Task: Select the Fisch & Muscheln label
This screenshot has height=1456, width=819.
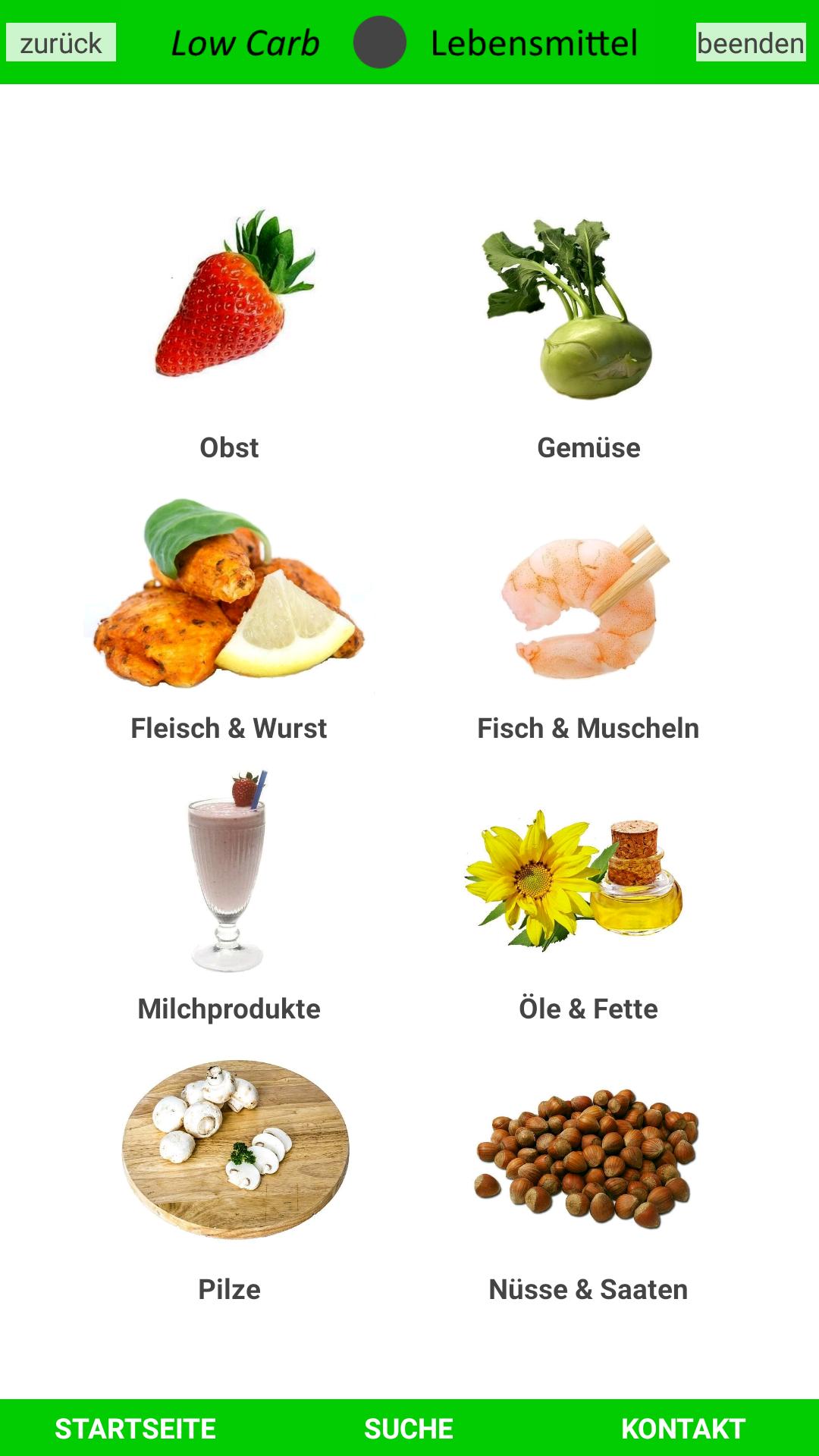Action: [x=588, y=728]
